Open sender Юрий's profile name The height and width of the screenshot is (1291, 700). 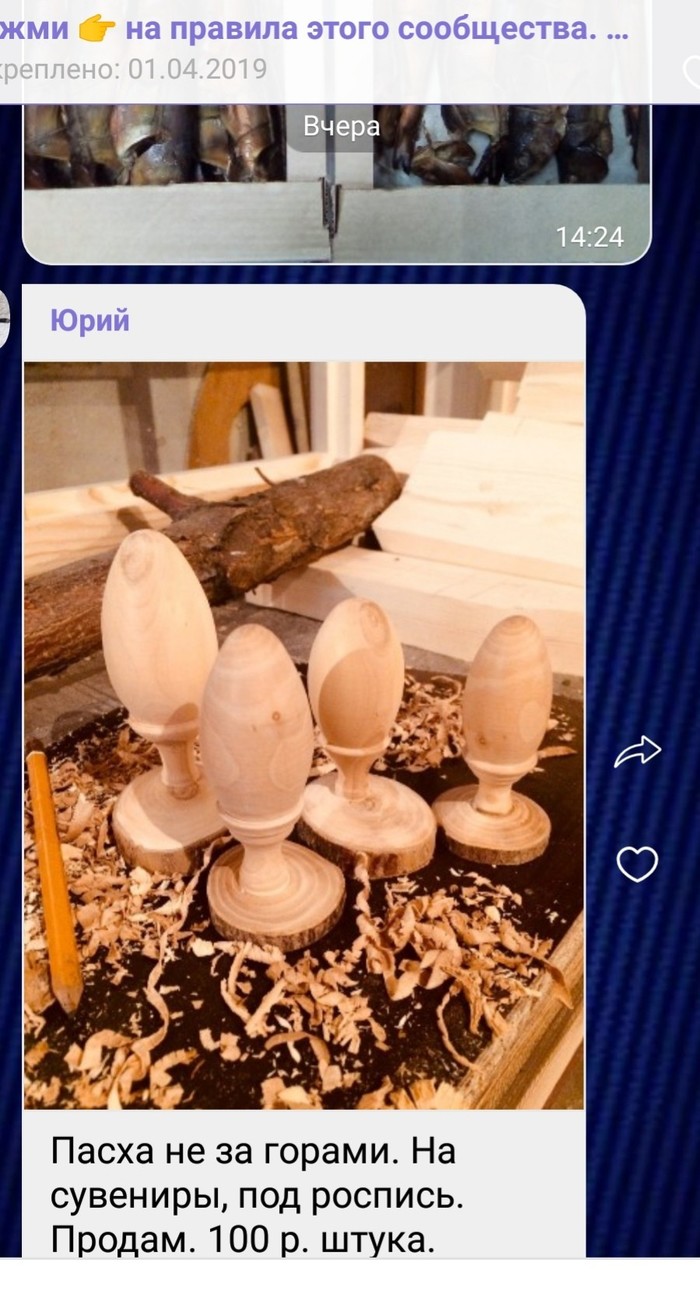tap(89, 321)
